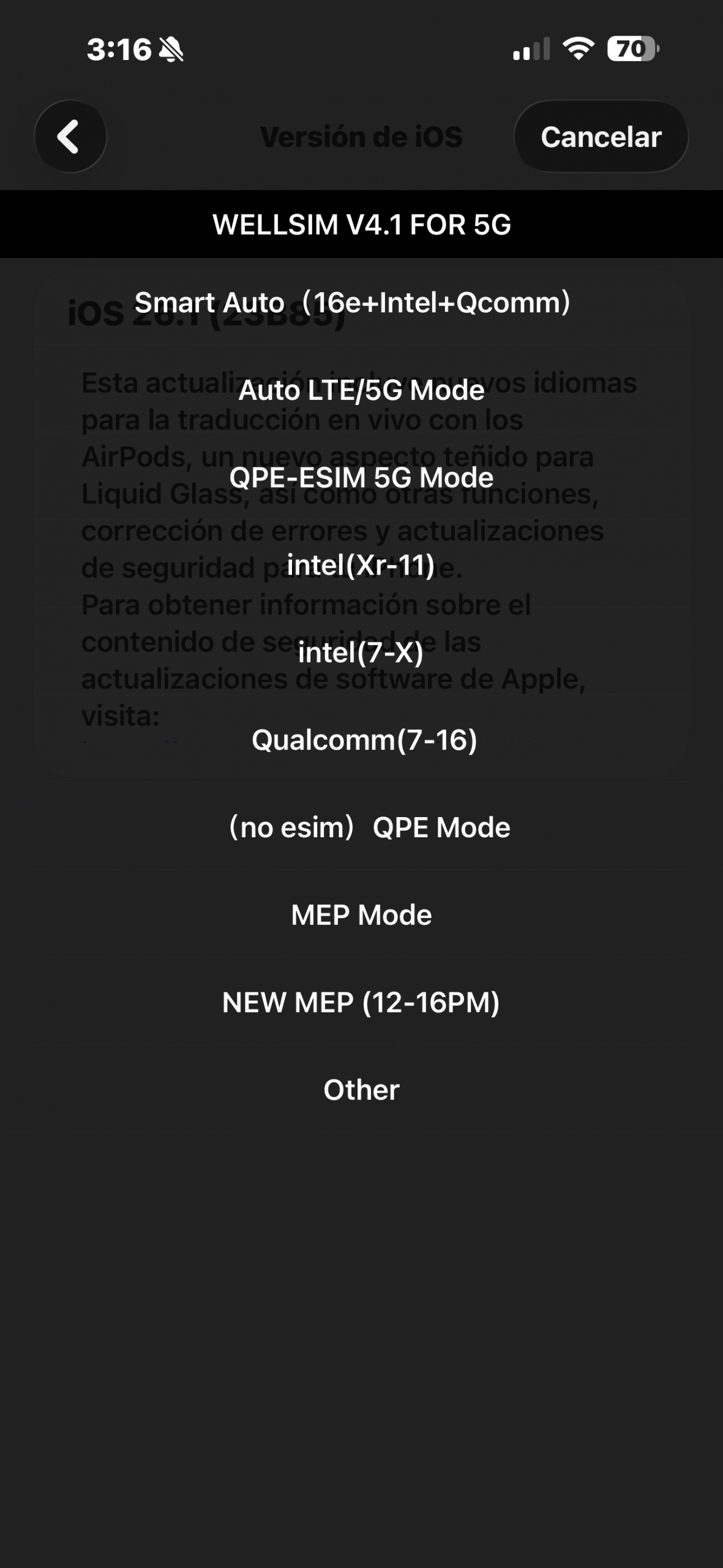Screen dimensions: 723x1568
Task: Pick the intel(7-X) option
Action: pyautogui.click(x=361, y=652)
